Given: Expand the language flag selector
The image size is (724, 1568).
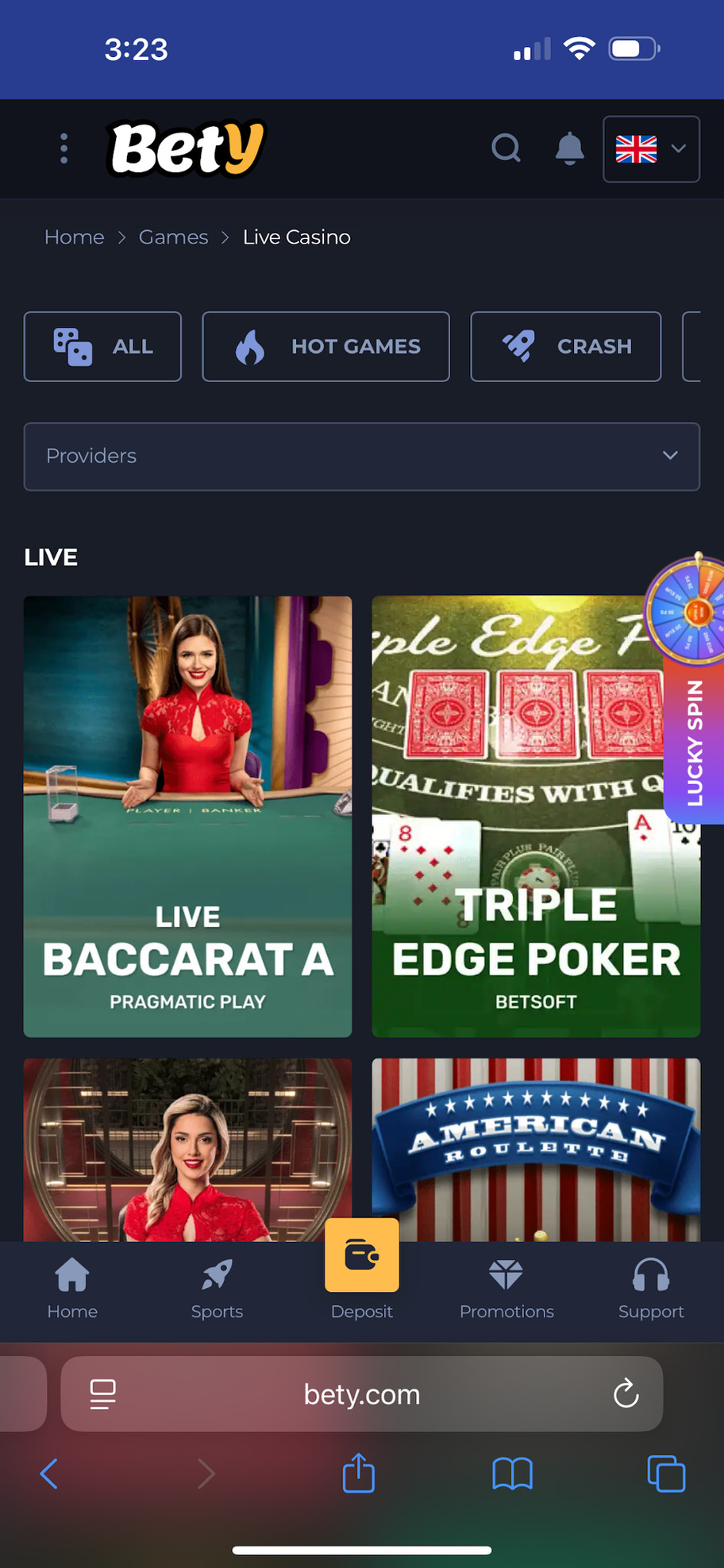Looking at the screenshot, I should (x=651, y=149).
